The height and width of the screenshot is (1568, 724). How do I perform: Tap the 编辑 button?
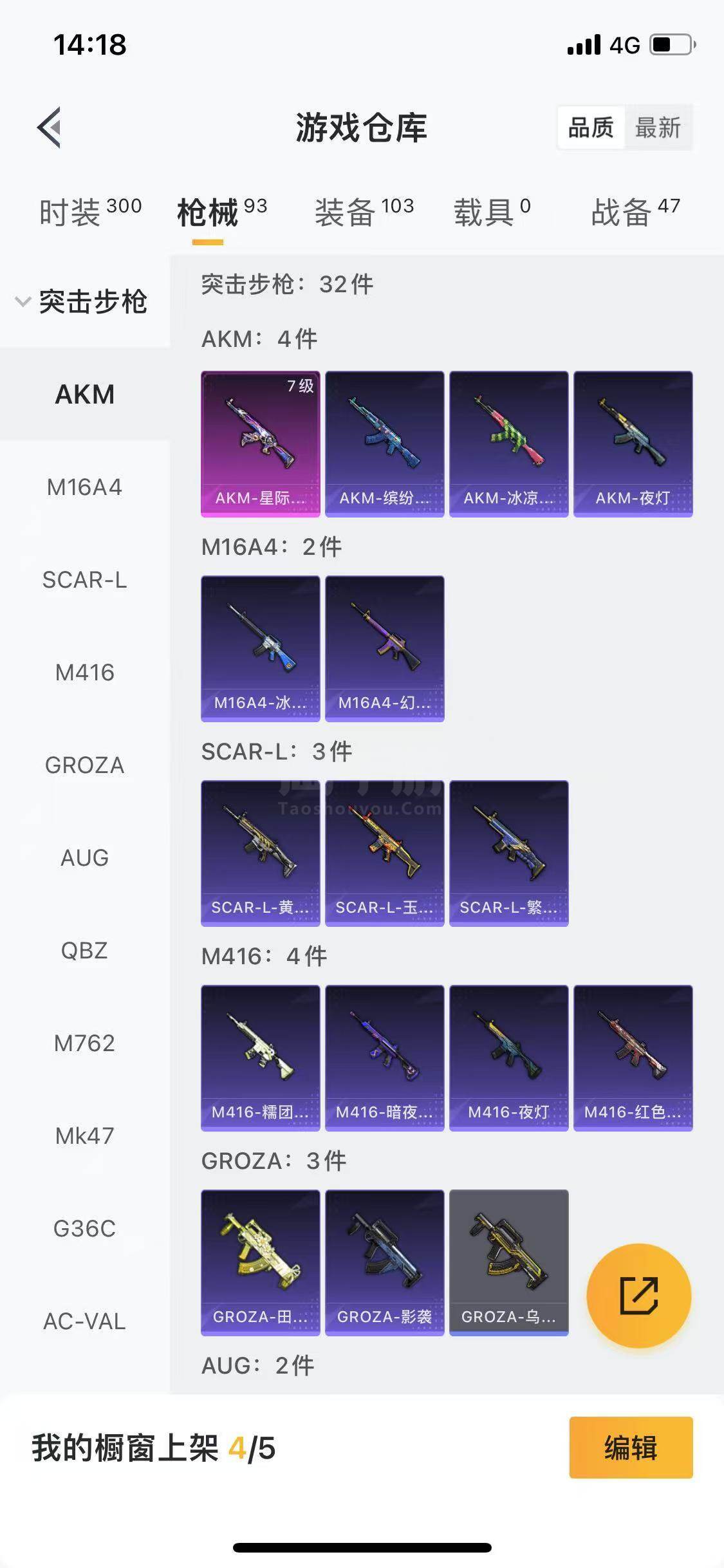[x=631, y=1448]
